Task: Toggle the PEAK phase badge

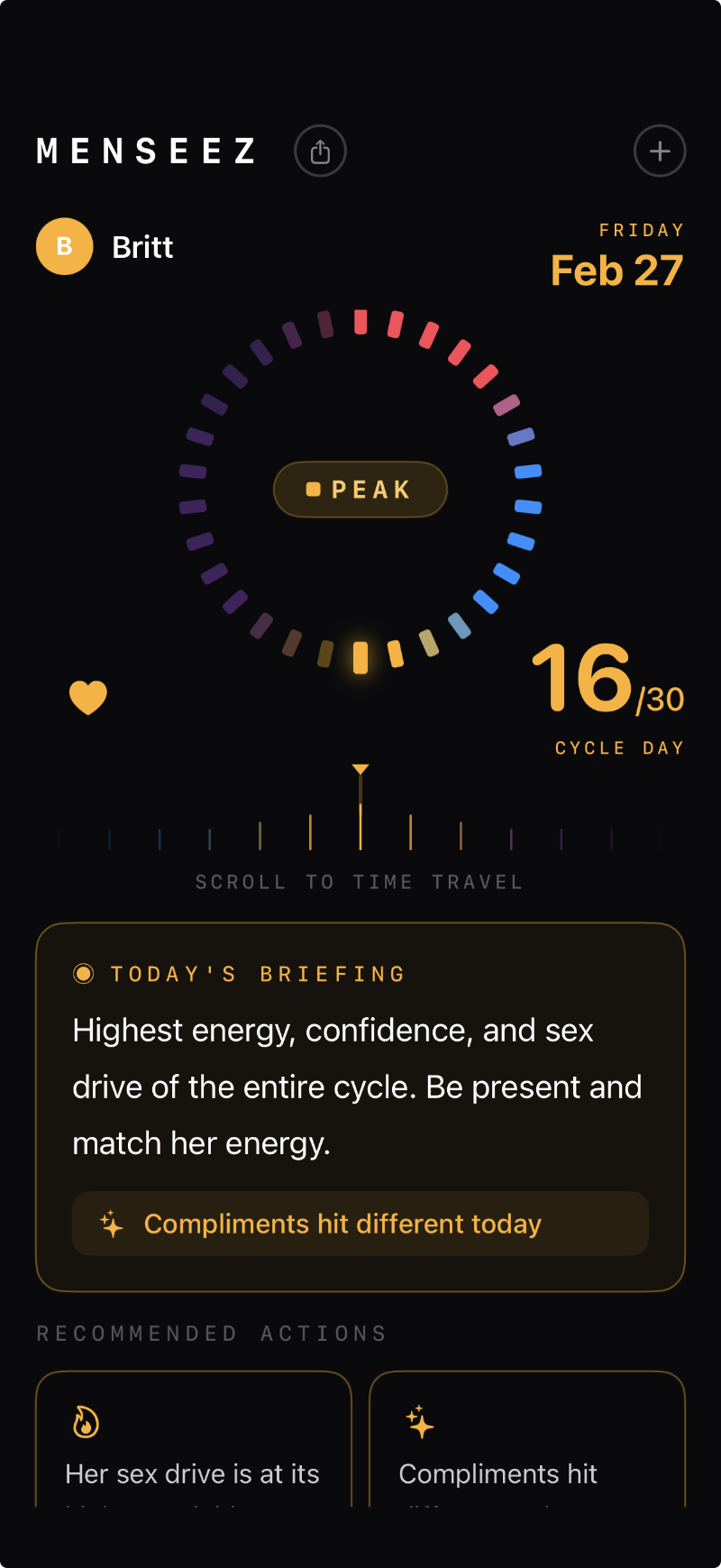Action: (360, 489)
